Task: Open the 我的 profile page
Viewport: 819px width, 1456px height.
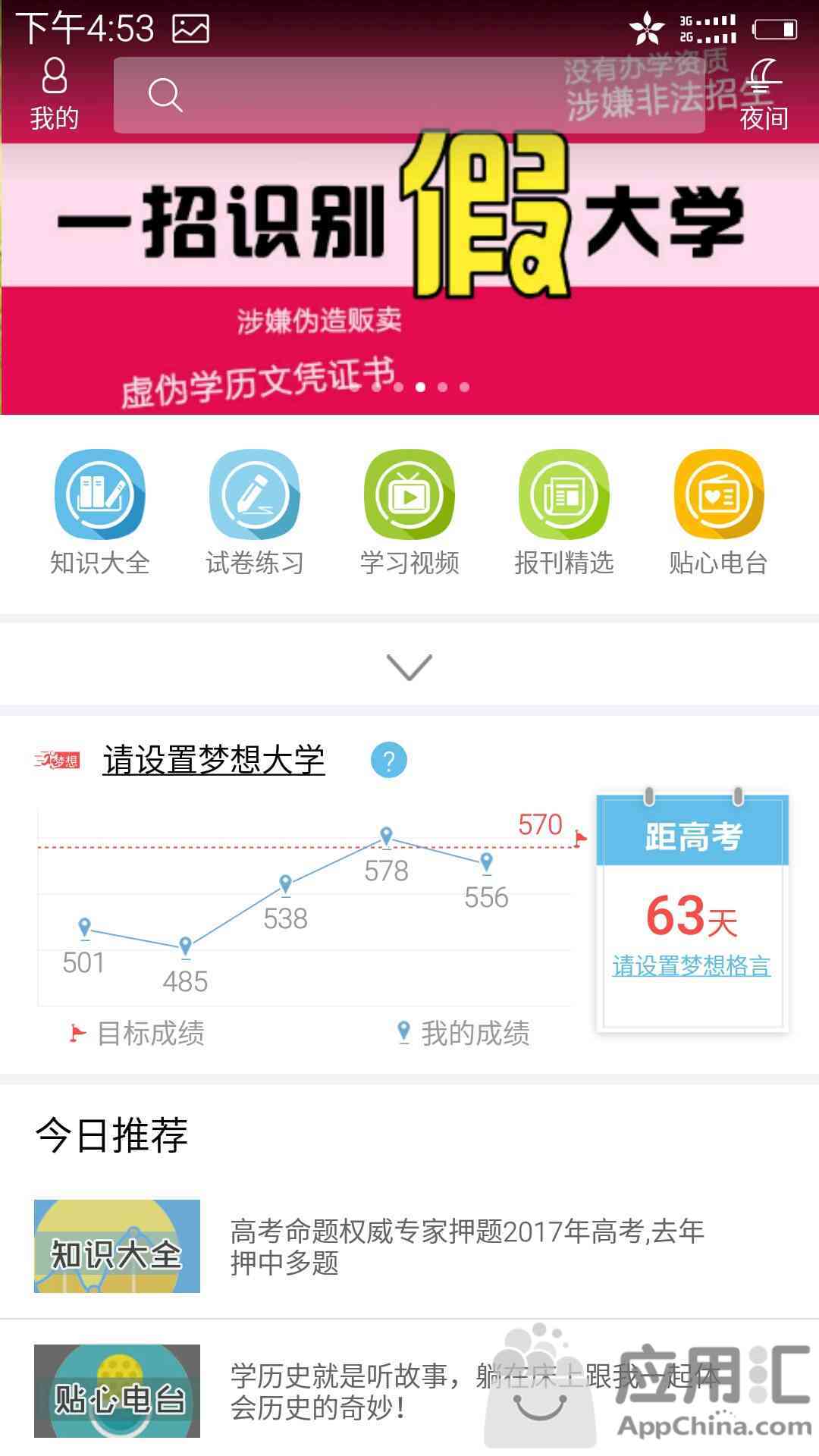Action: (54, 94)
